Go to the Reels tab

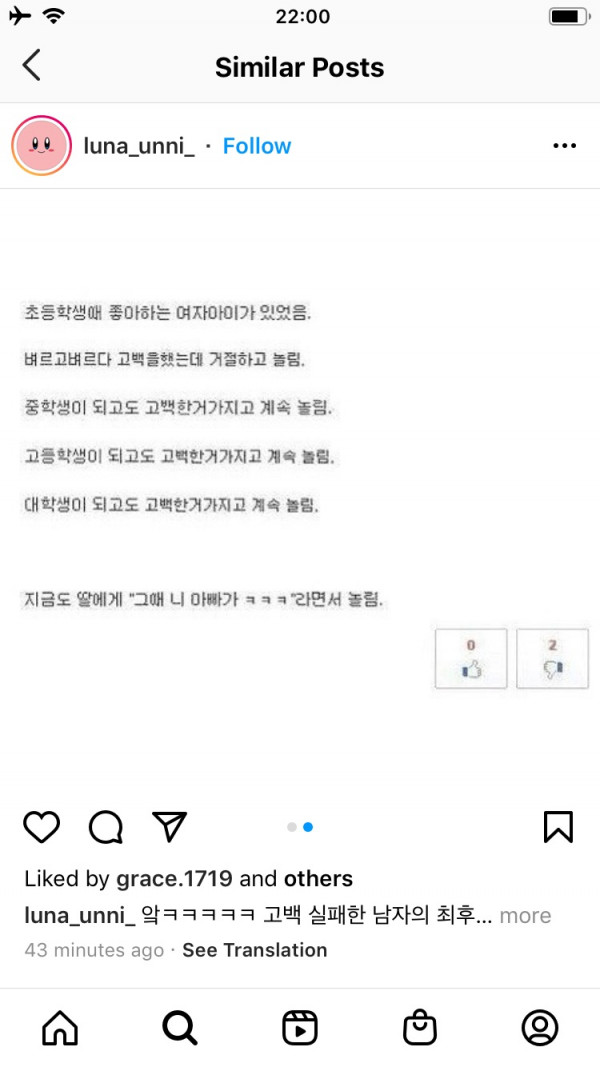tap(300, 1027)
